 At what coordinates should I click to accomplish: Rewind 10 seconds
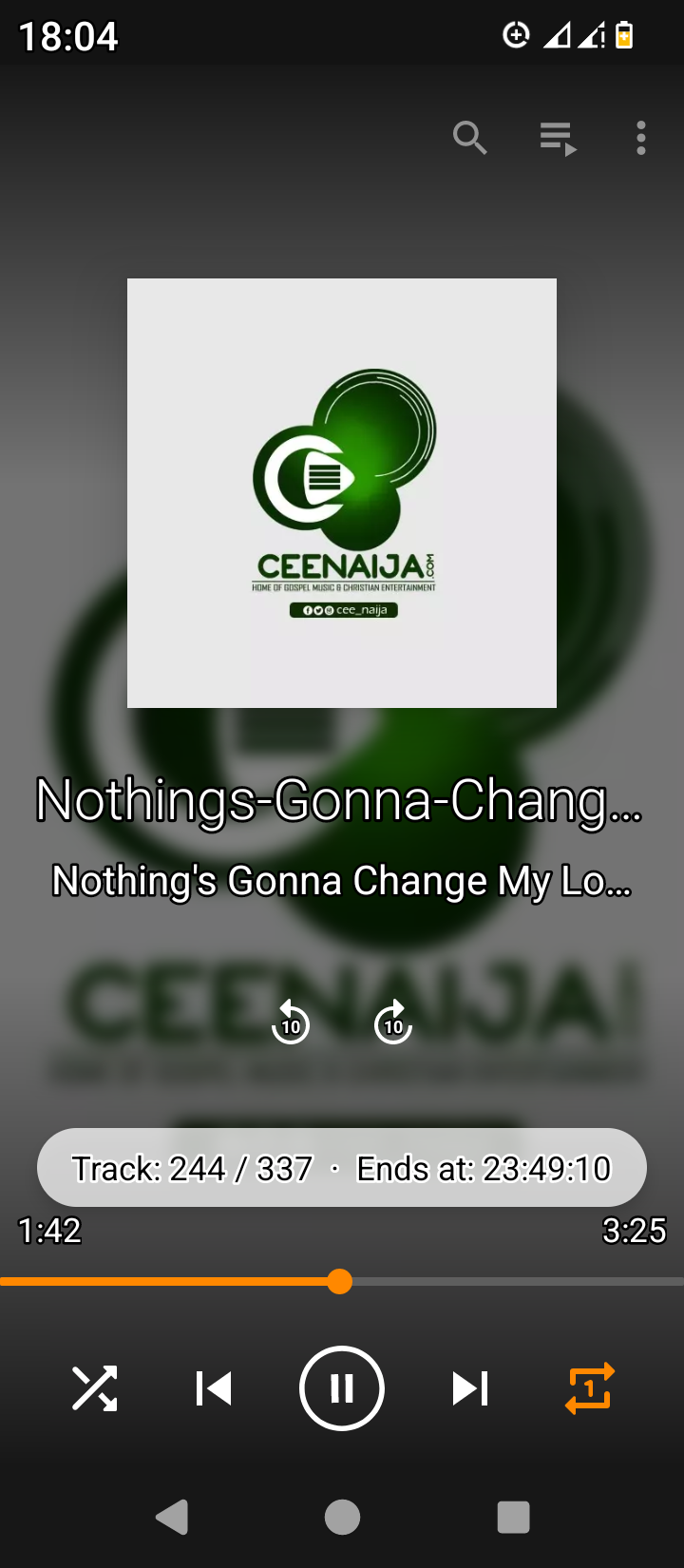[x=291, y=1023]
